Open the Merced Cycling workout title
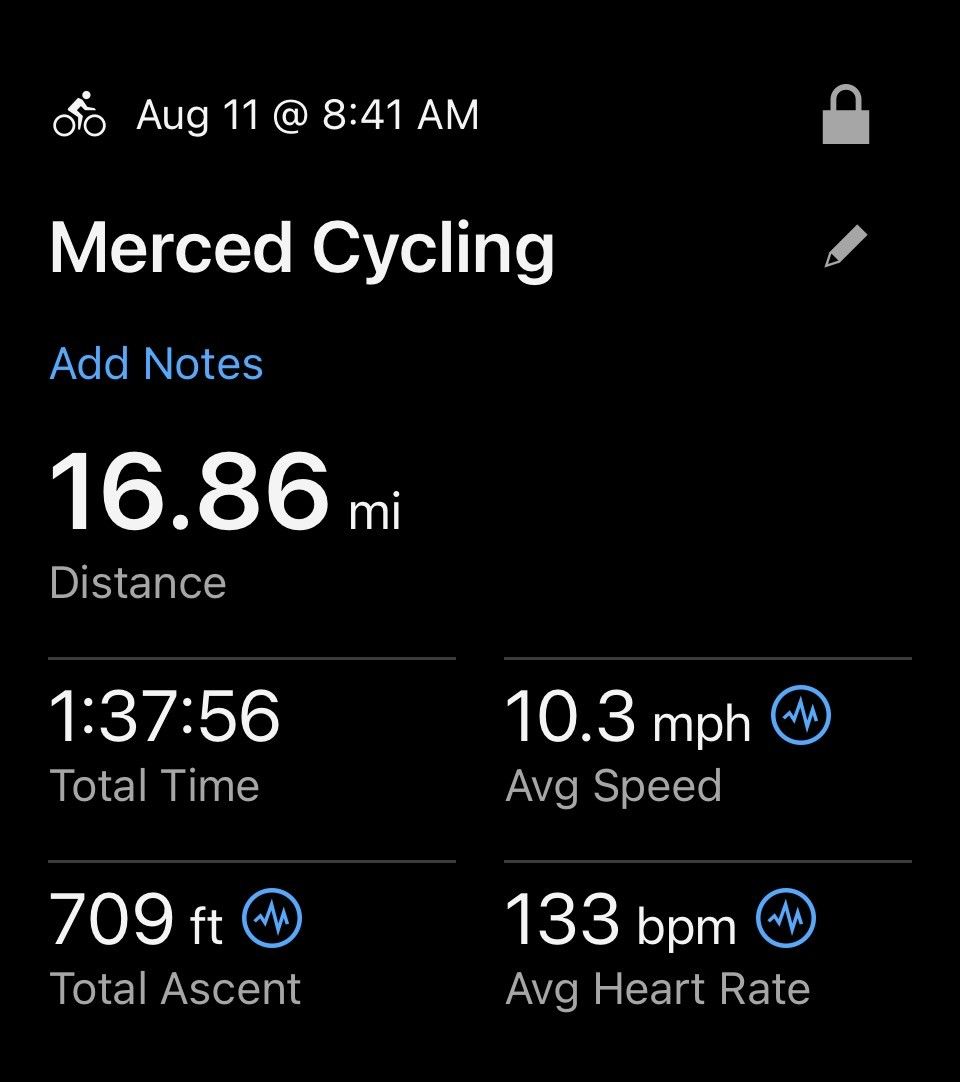 point(302,245)
